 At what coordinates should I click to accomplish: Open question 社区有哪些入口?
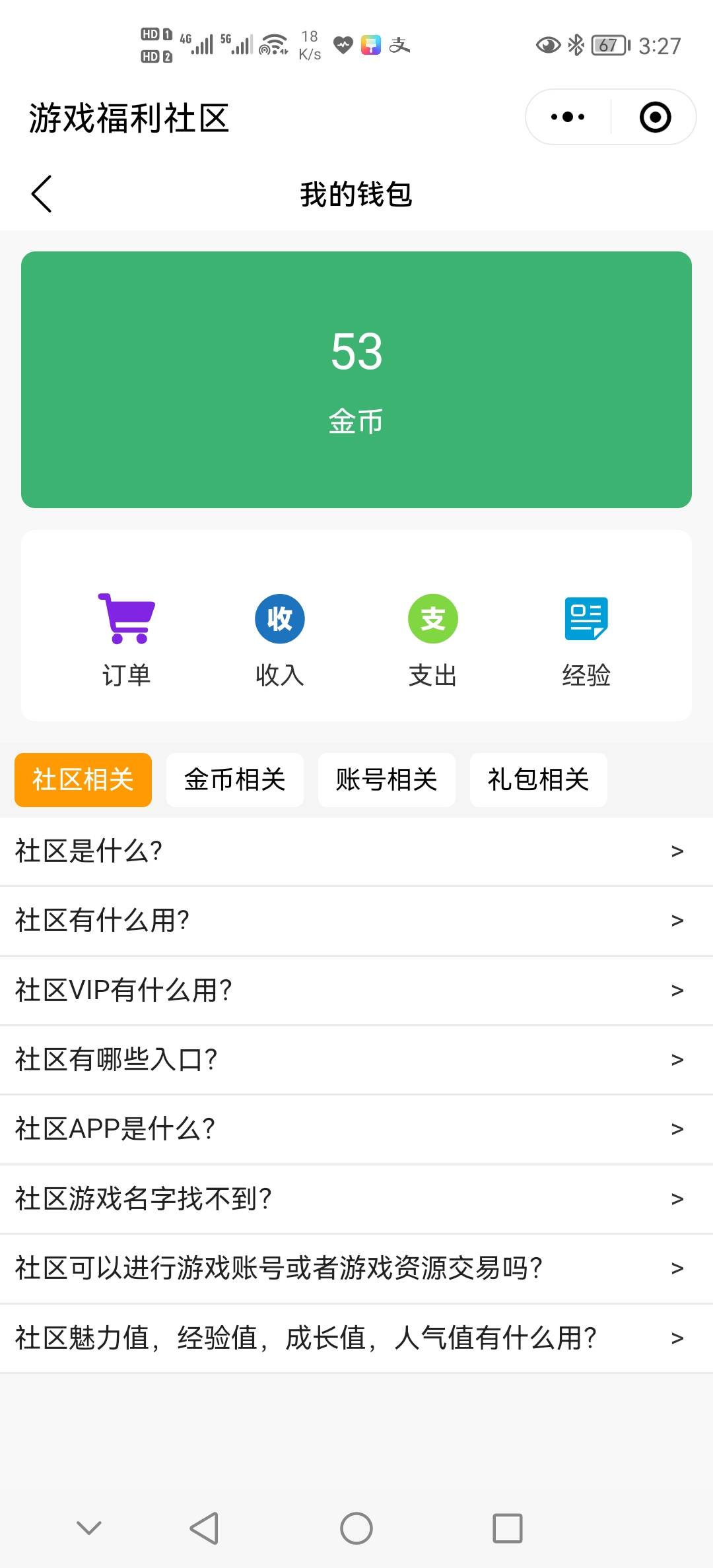coord(356,1060)
